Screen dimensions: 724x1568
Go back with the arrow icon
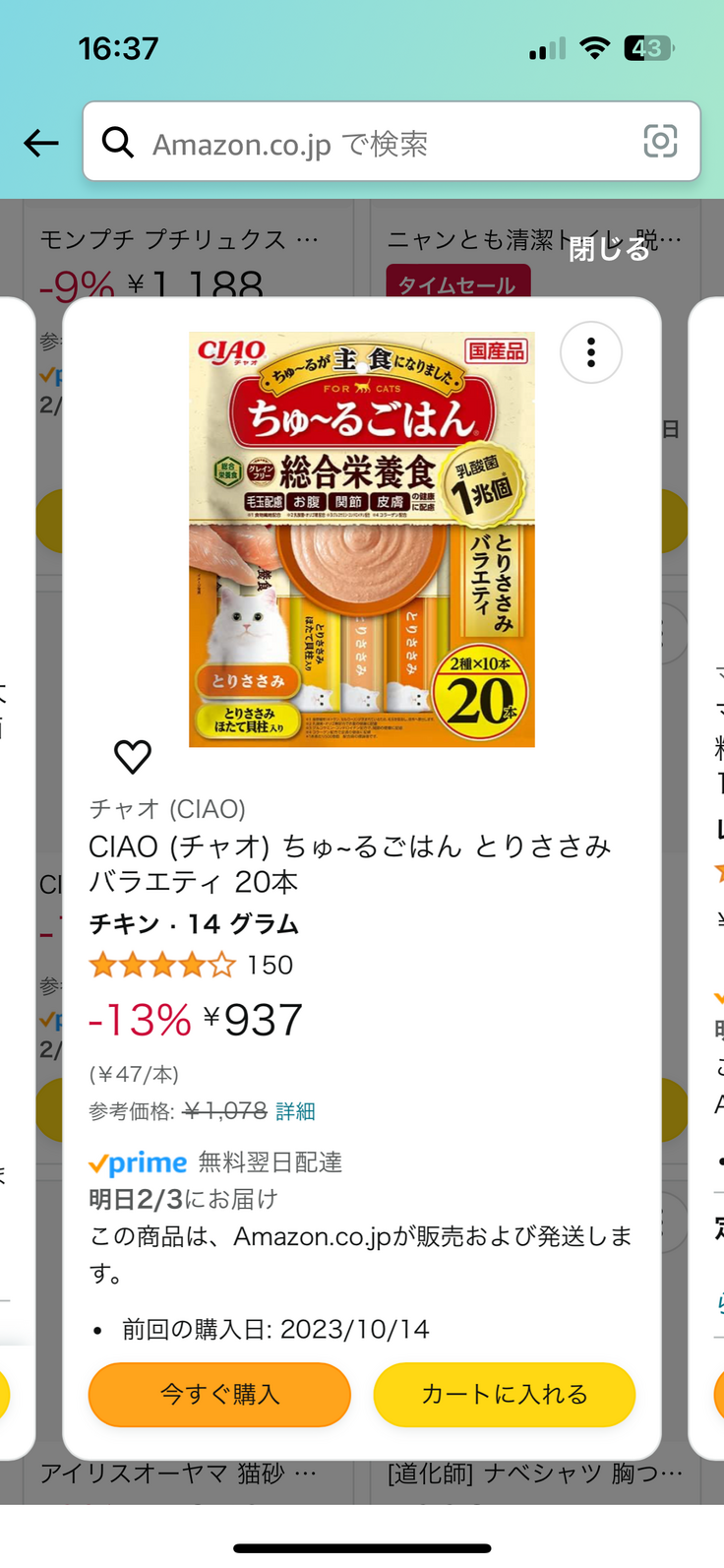[41, 144]
